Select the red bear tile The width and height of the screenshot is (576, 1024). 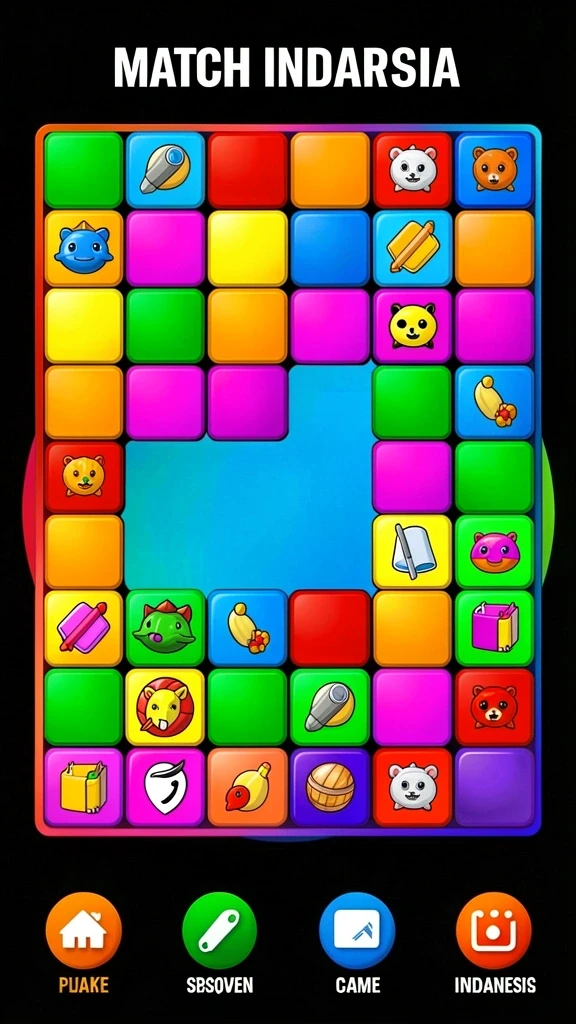click(x=494, y=707)
